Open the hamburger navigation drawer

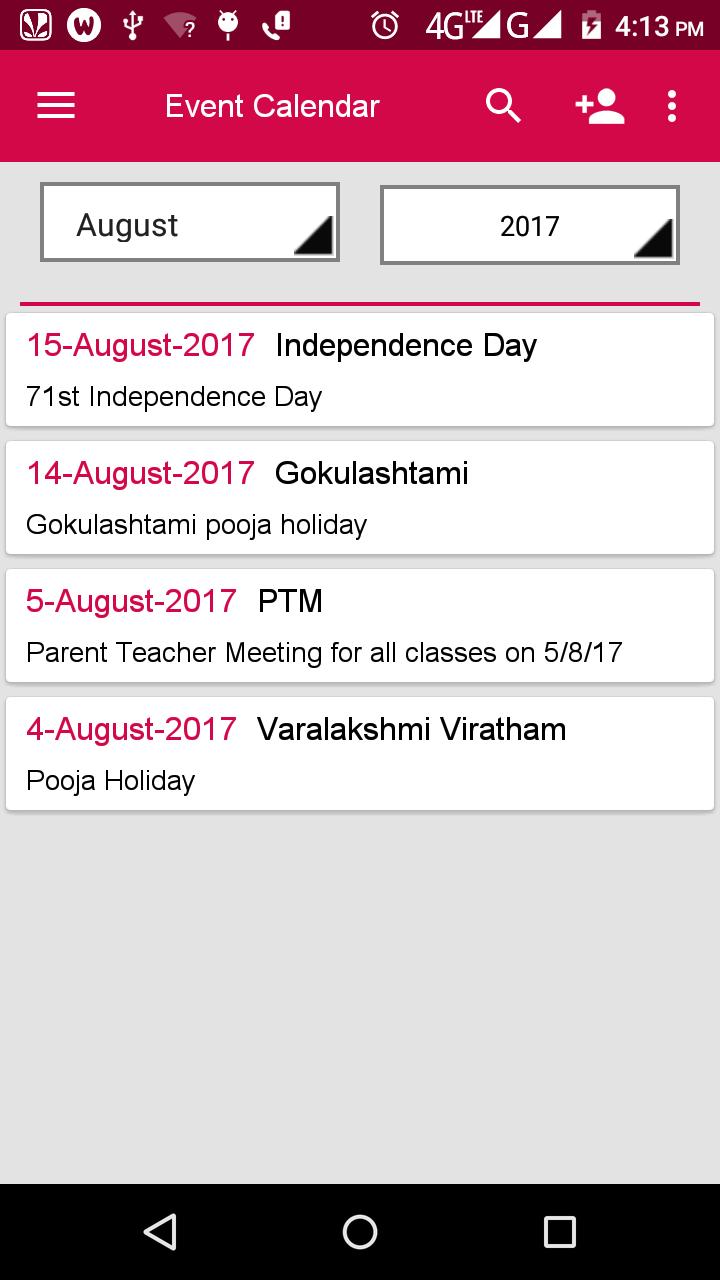[x=56, y=106]
